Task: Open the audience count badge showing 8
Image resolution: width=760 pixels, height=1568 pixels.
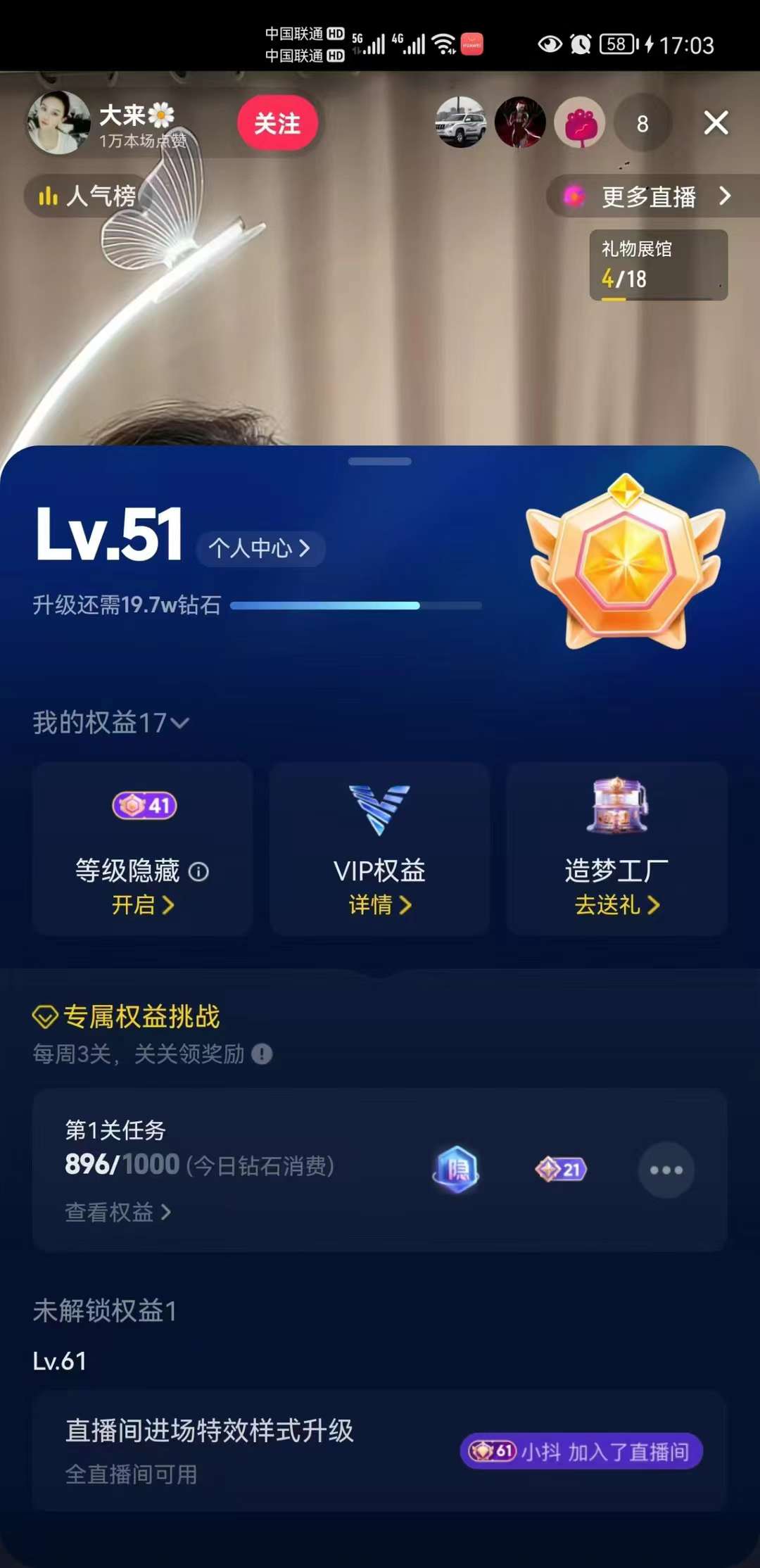Action: tap(642, 124)
